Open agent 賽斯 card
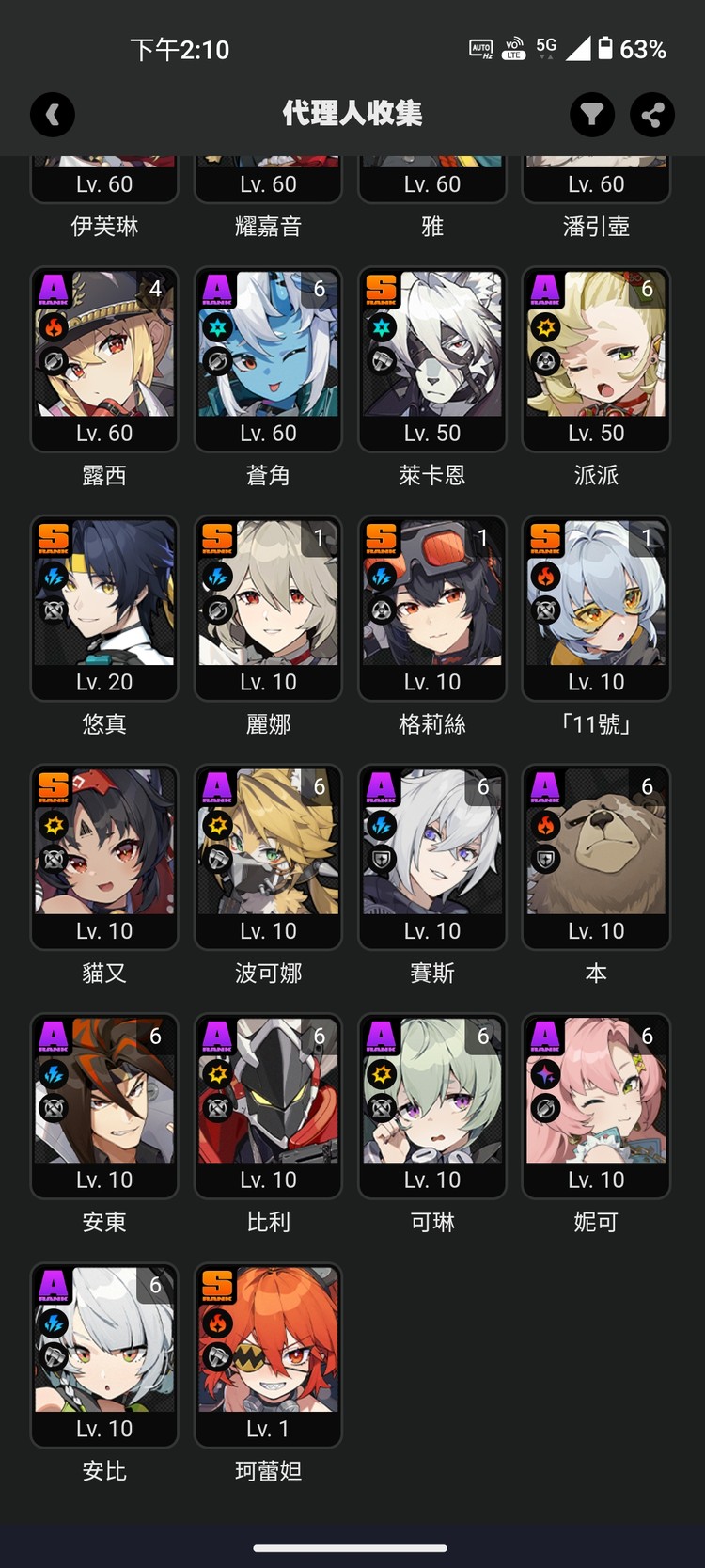The height and width of the screenshot is (1568, 705). (432, 856)
